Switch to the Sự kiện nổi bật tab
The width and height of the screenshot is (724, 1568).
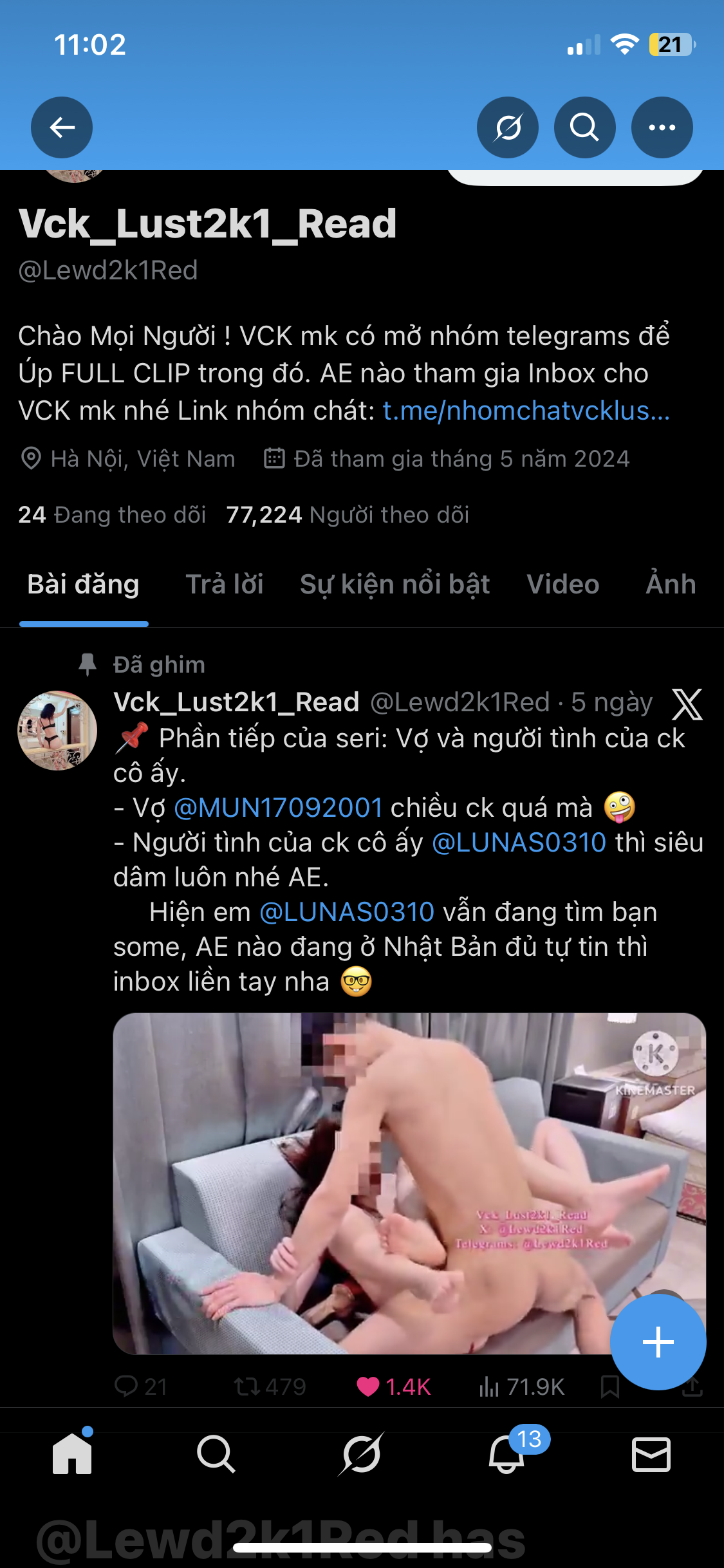coord(394,584)
